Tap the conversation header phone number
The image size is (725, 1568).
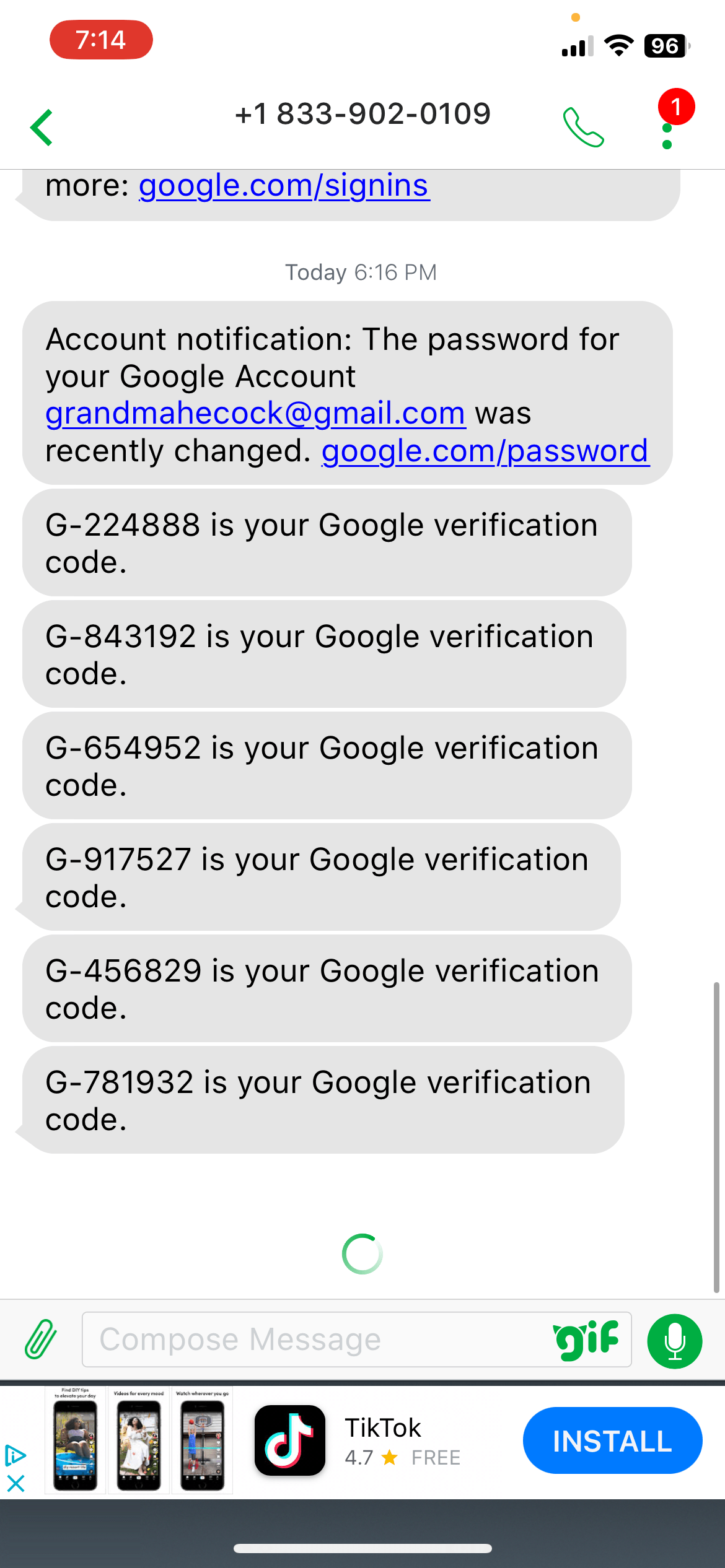click(x=362, y=114)
